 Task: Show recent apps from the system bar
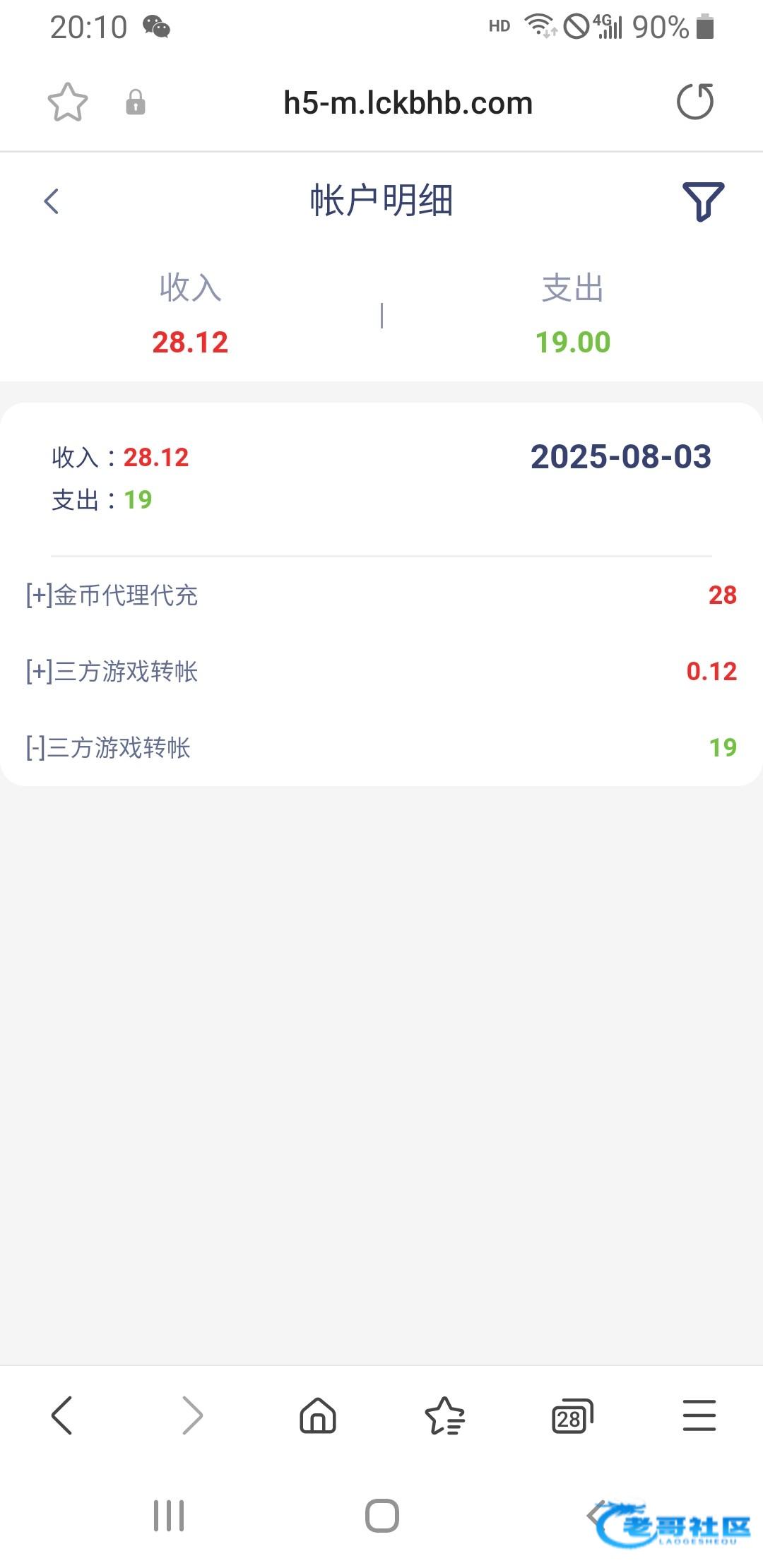tap(169, 1516)
